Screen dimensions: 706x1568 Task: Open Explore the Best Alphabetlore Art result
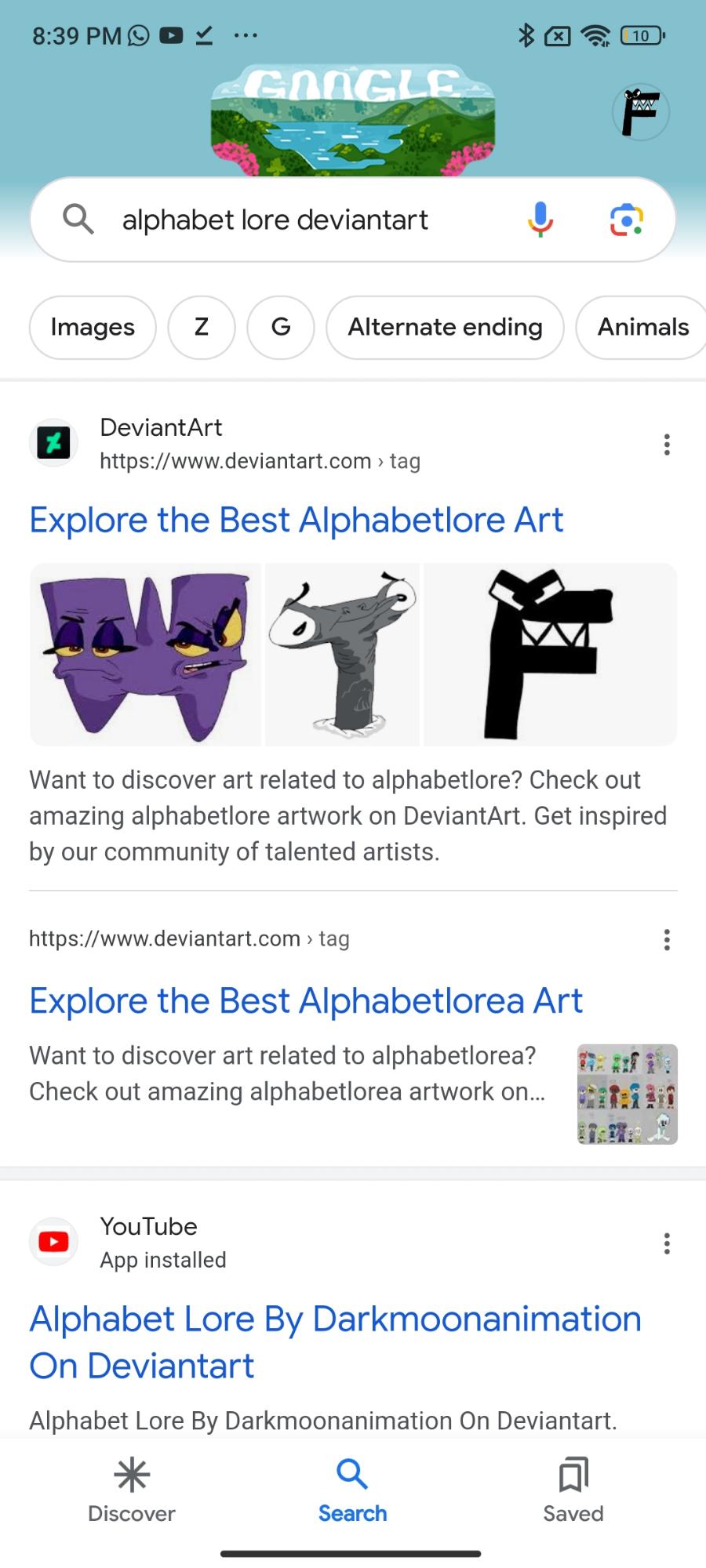[297, 520]
